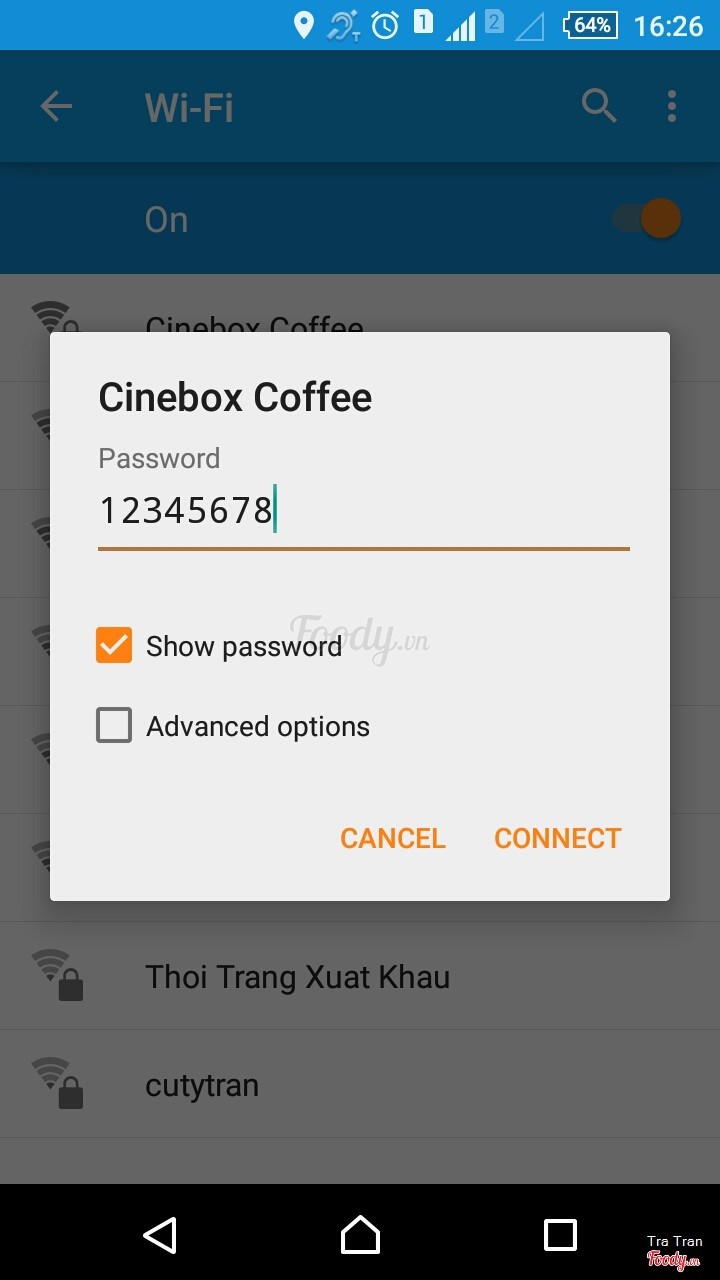
Task: Tap CONNECT to join Cinebox Coffee
Action: click(x=557, y=838)
